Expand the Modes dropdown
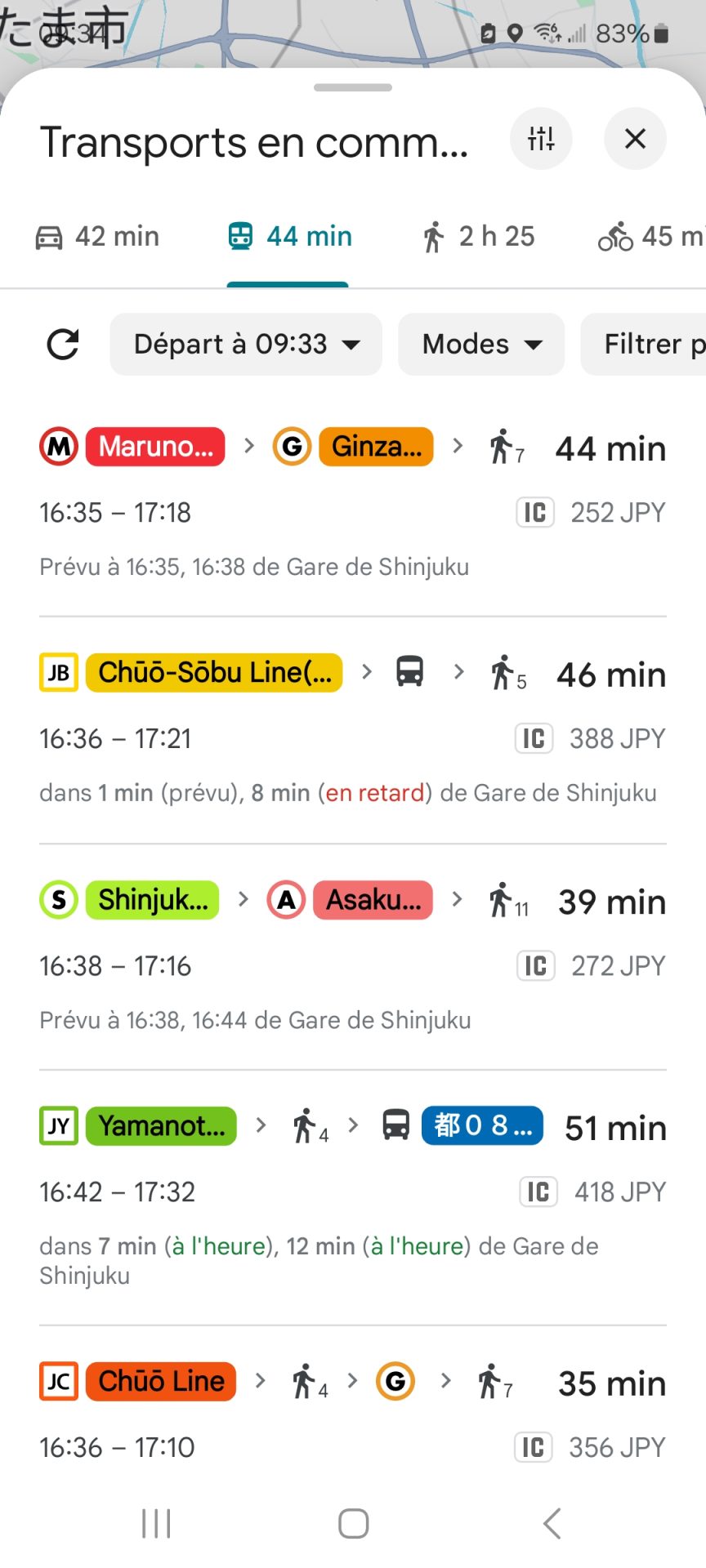The image size is (706, 1568). click(x=481, y=345)
